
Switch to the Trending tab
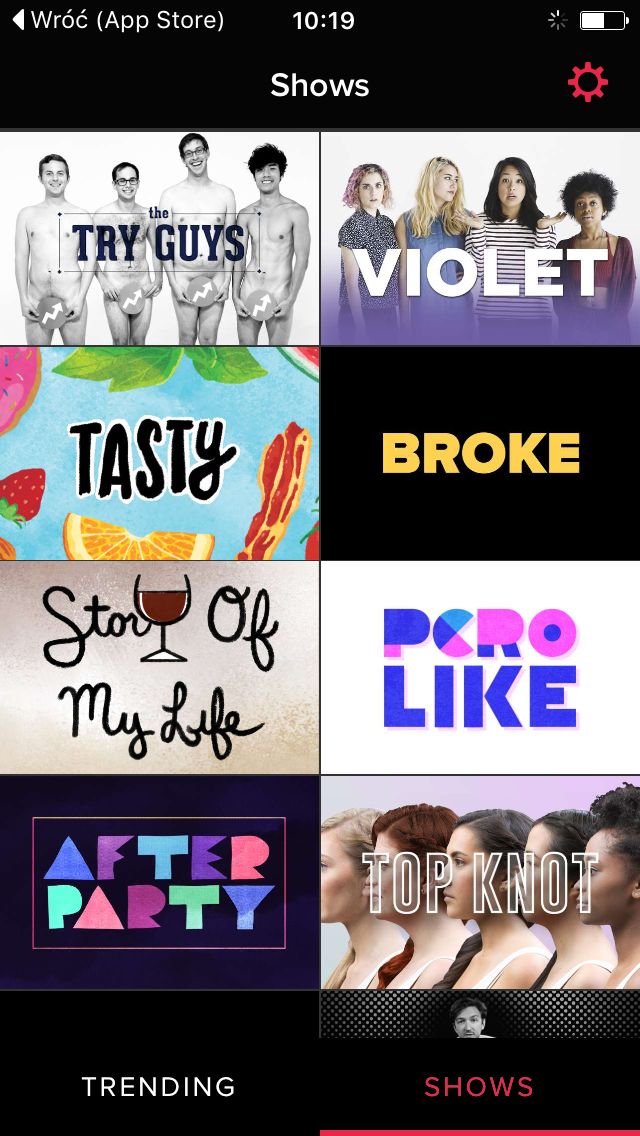(x=159, y=1087)
